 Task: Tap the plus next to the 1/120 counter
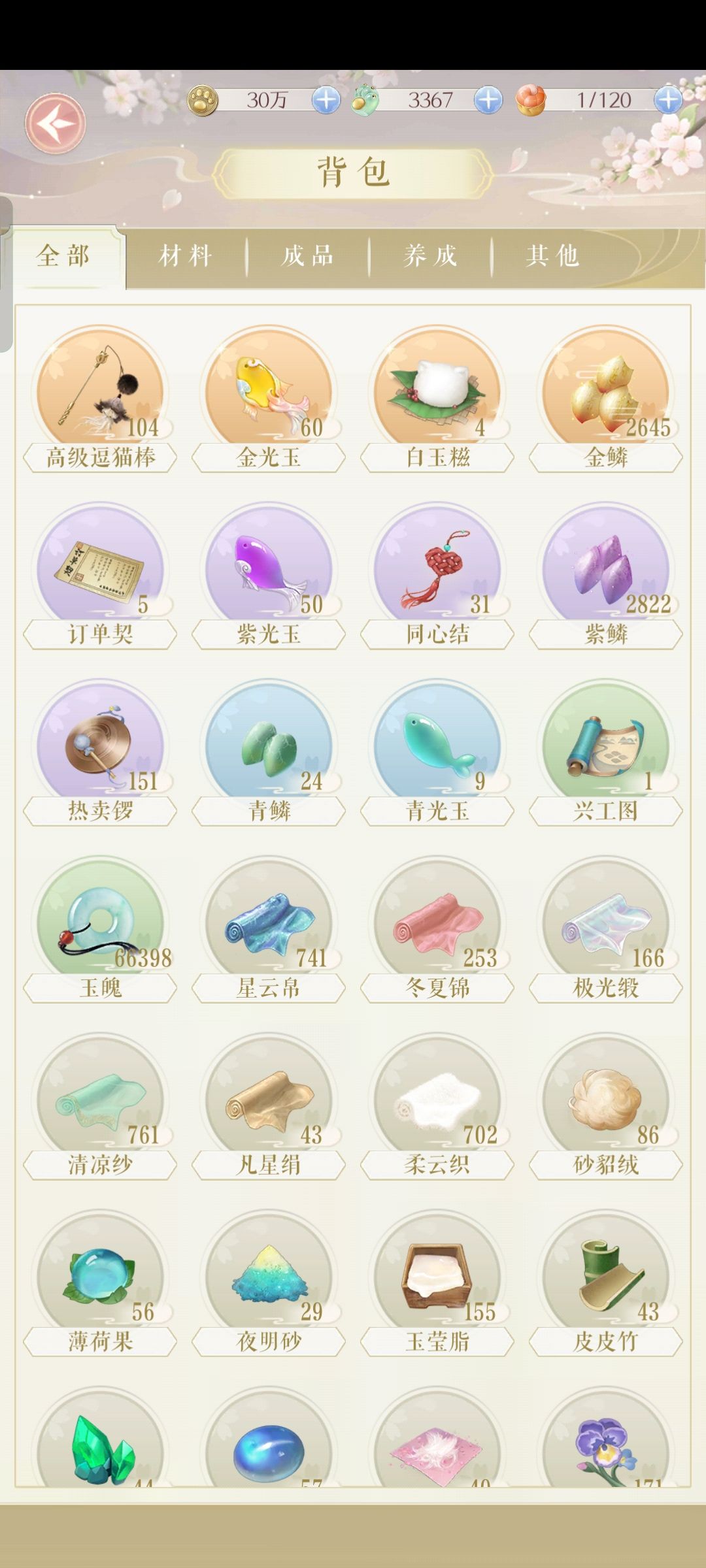[x=667, y=99]
